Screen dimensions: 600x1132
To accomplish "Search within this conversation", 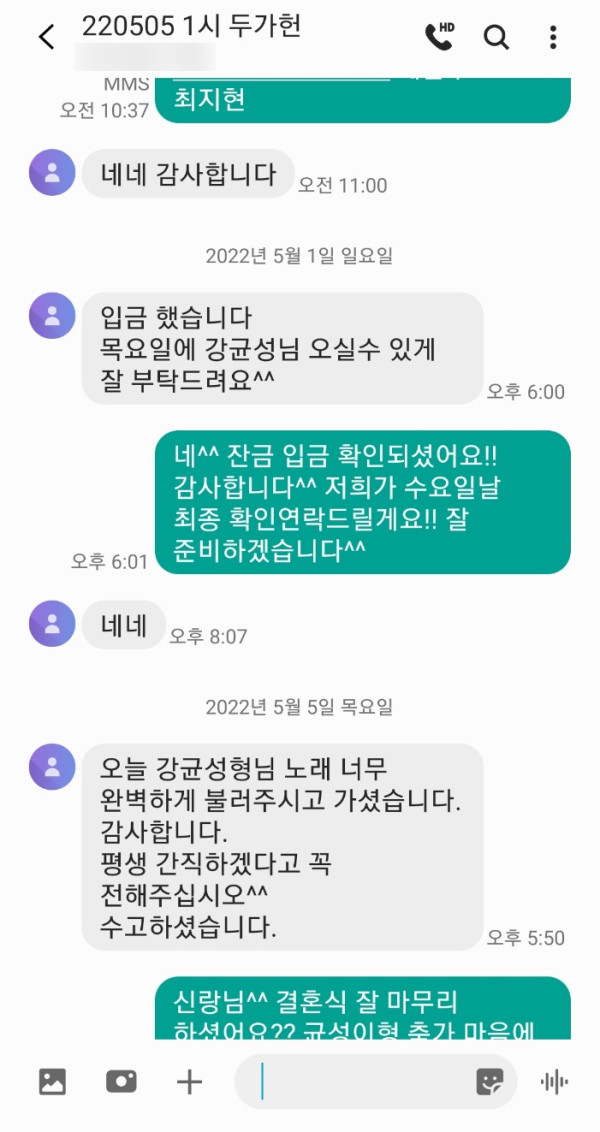I will point(496,38).
